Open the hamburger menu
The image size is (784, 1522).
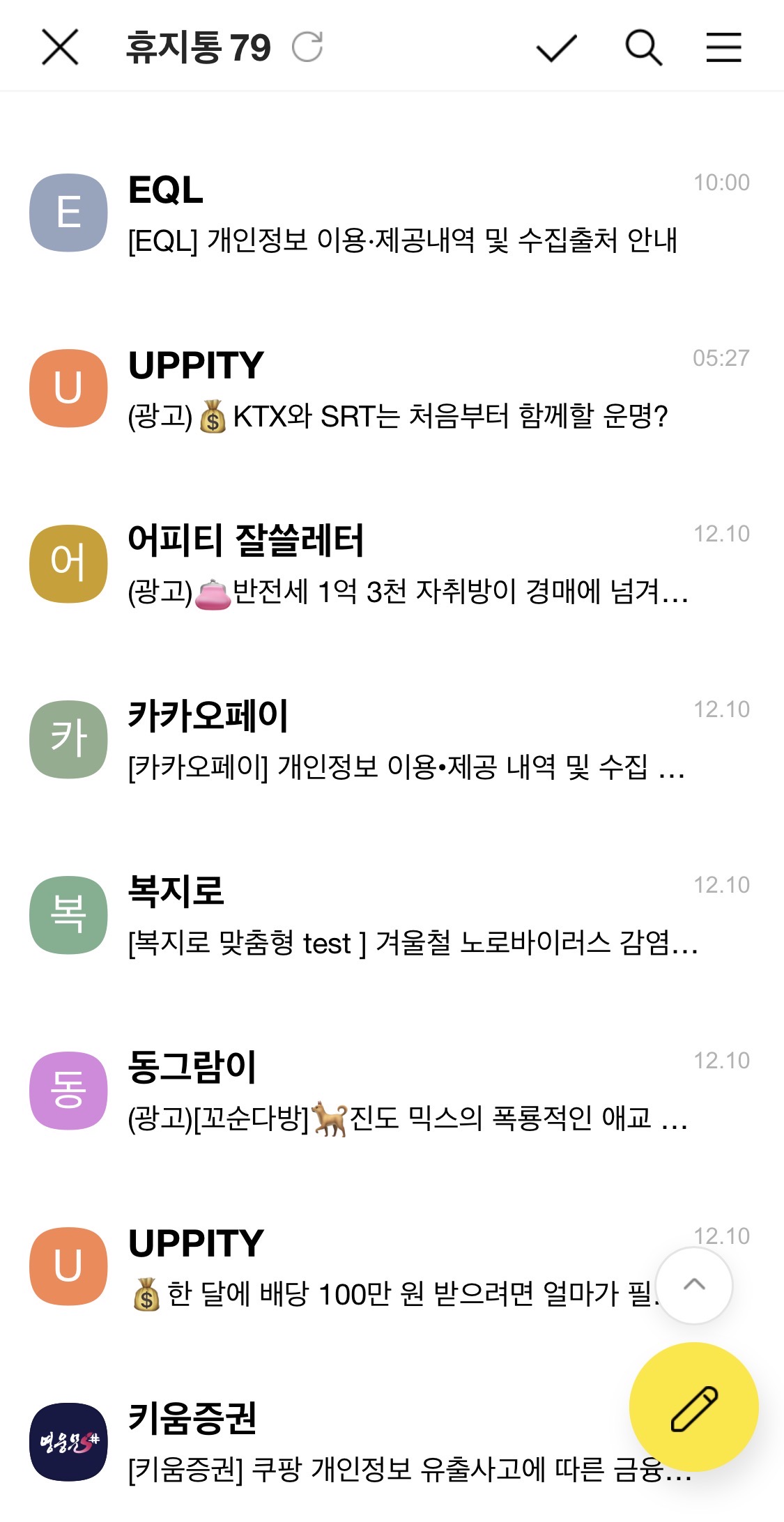coord(723,47)
